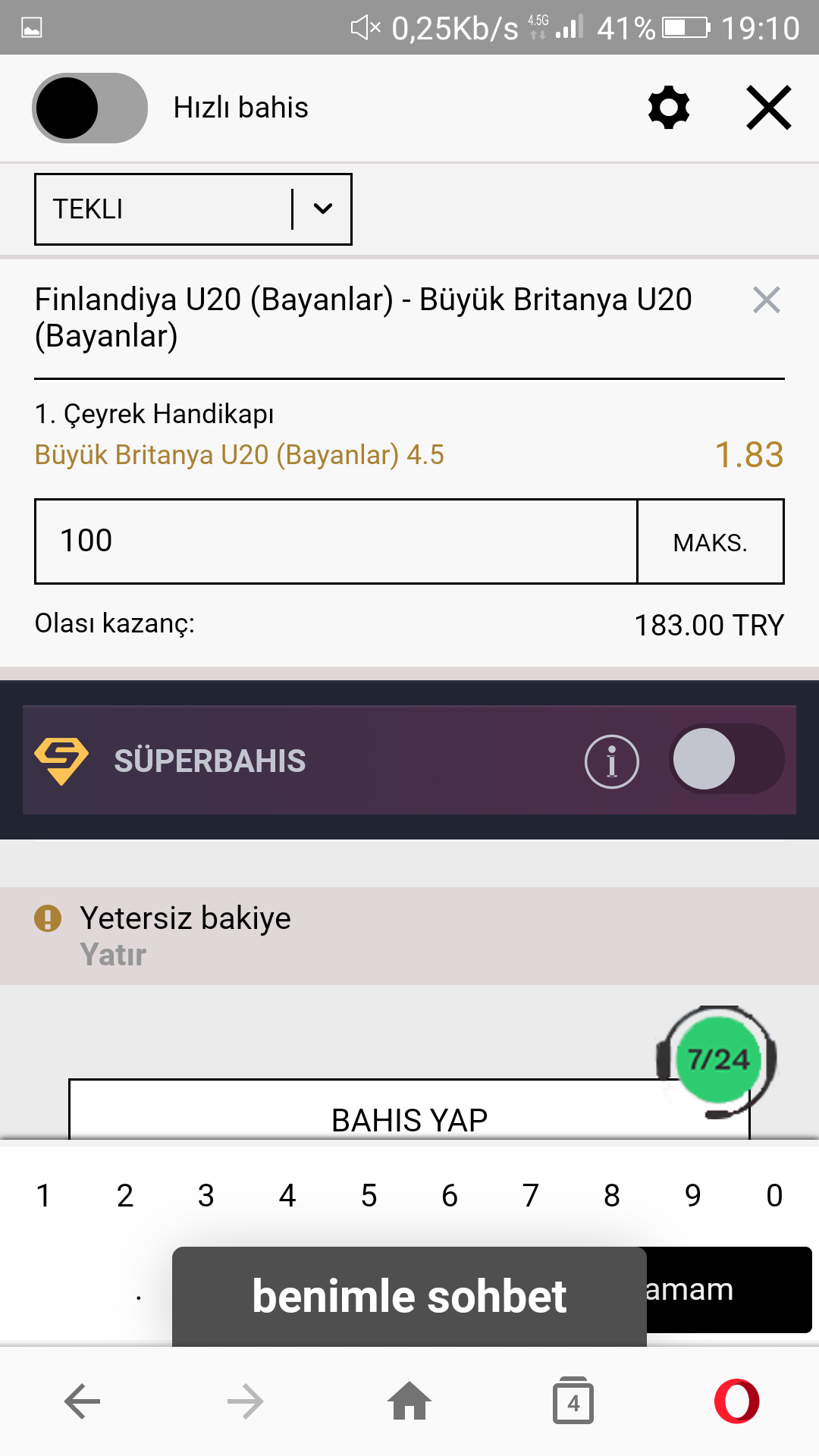Tap the Yatır deposit link

tap(113, 955)
